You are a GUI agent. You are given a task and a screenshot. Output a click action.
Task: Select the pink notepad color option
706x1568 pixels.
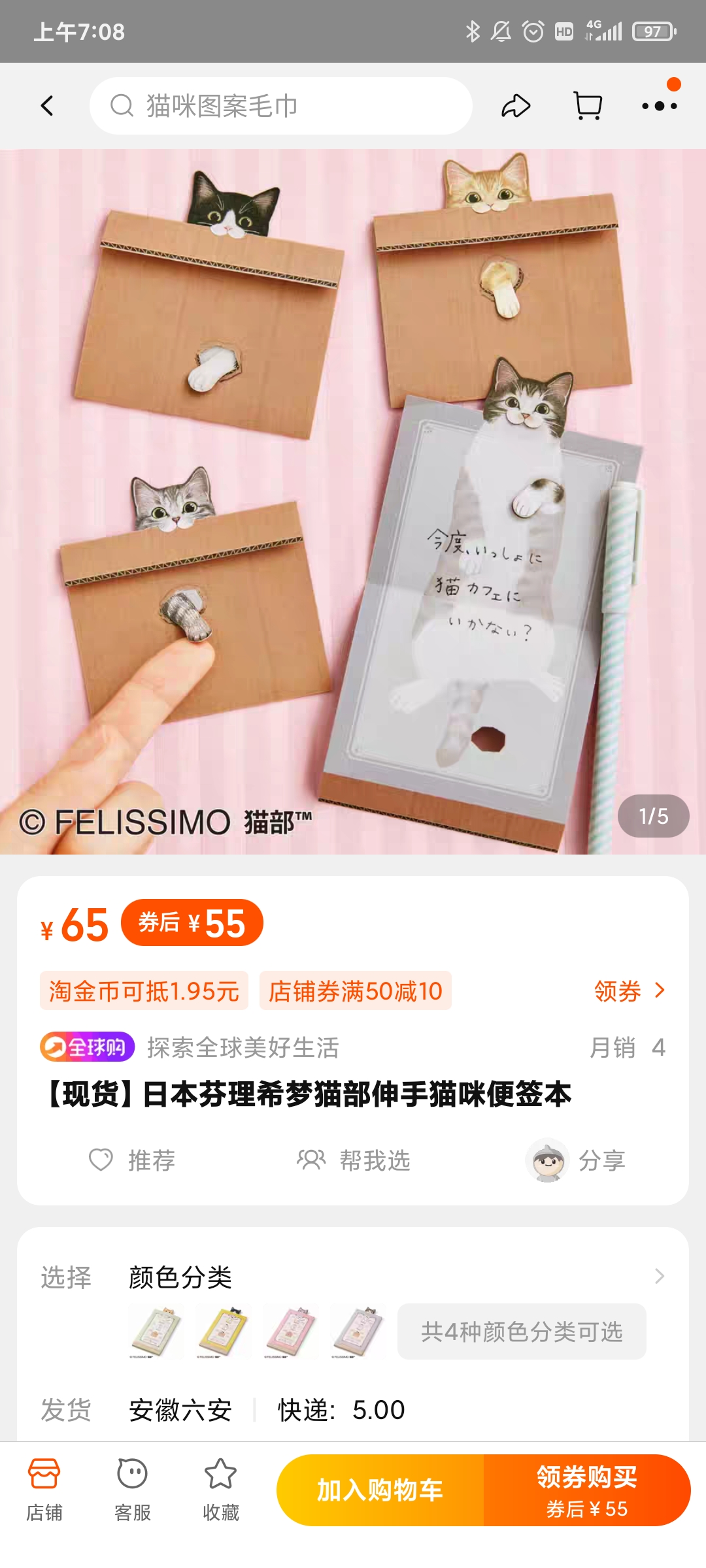tap(291, 1331)
